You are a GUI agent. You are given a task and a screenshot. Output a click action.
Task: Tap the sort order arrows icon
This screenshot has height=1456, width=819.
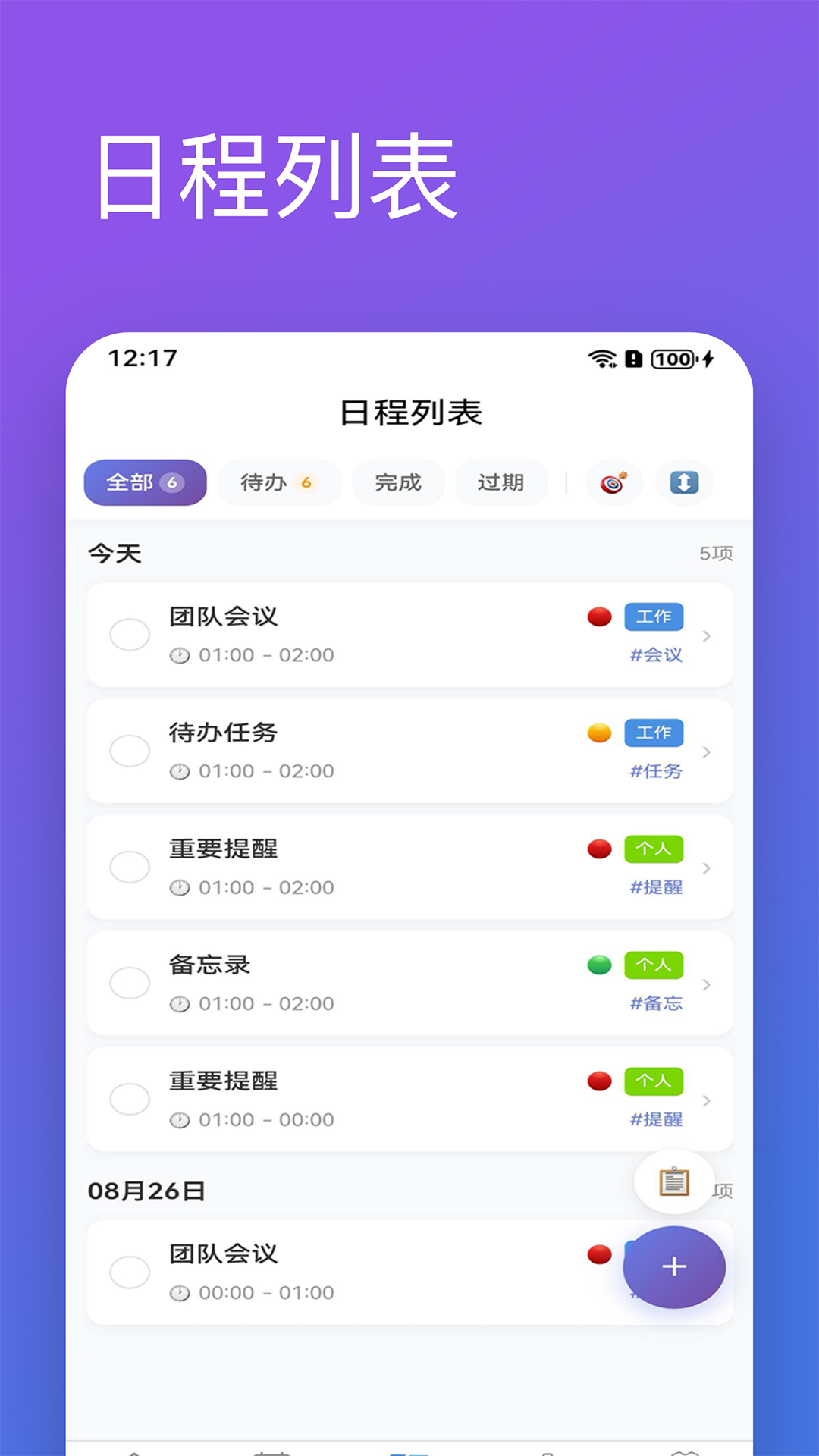[x=684, y=483]
